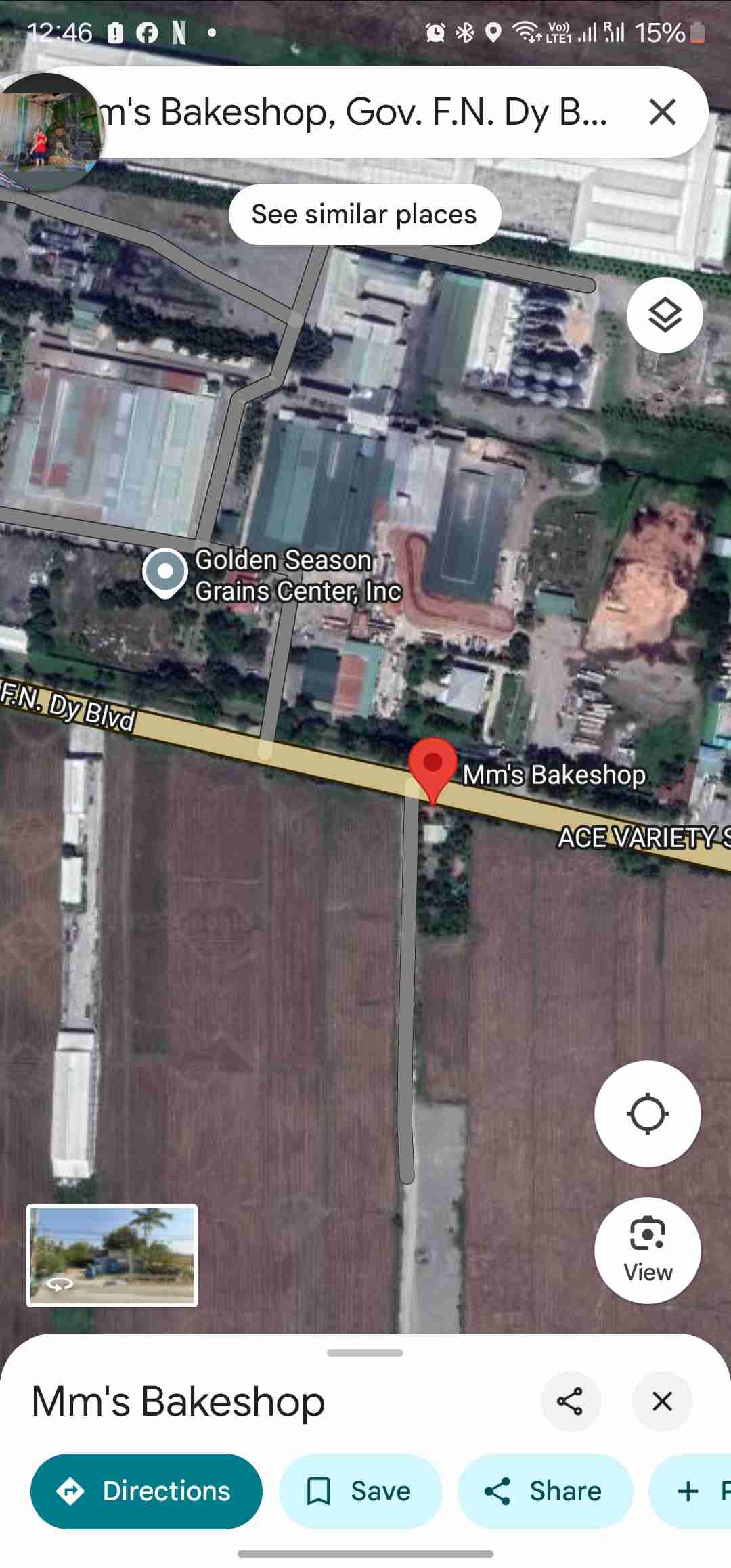
Task: Save Mm's Bakeshop to a list
Action: 361,1490
